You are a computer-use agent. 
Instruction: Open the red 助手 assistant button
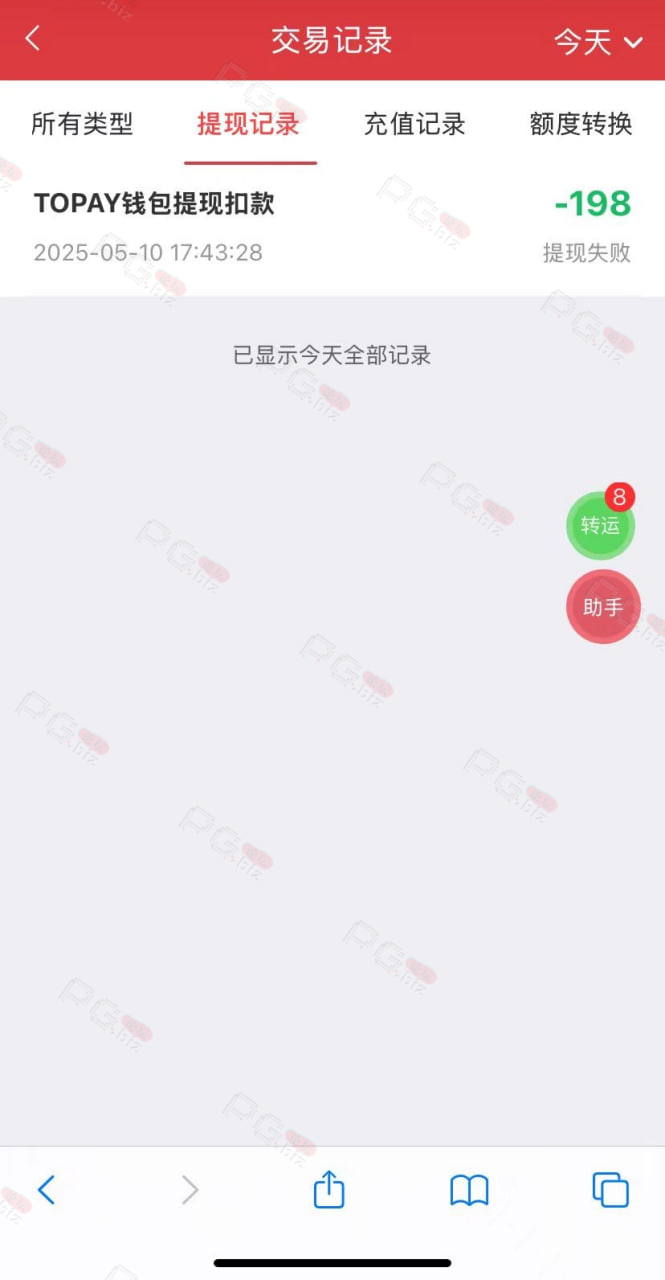pyautogui.click(x=603, y=607)
